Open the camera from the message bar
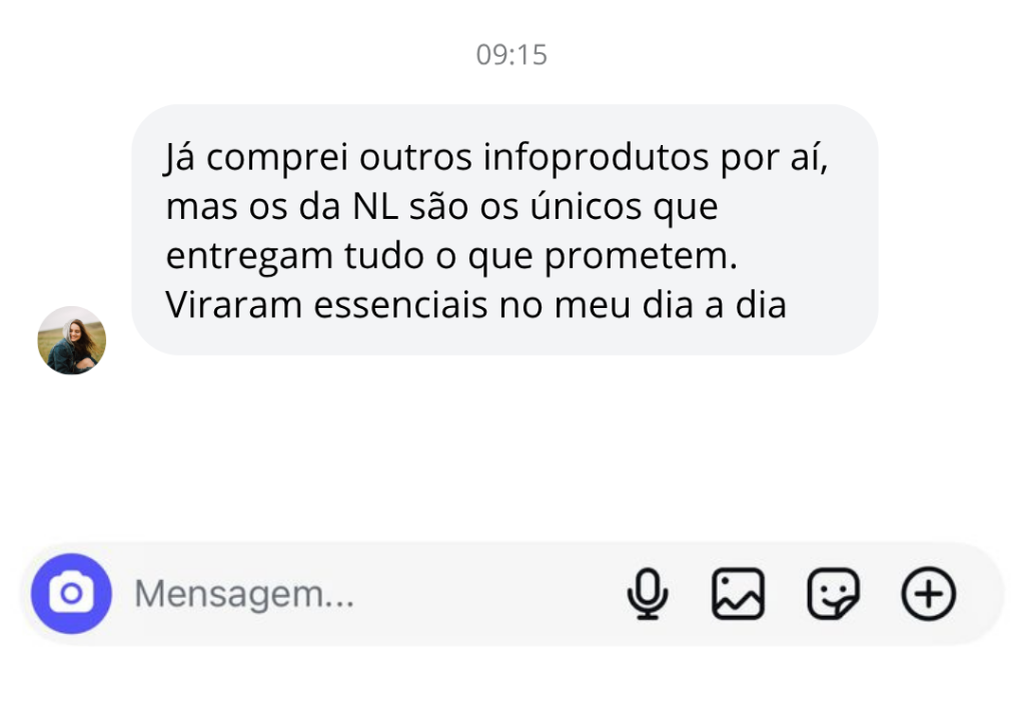This screenshot has height=706, width=1024. pyautogui.click(x=71, y=594)
